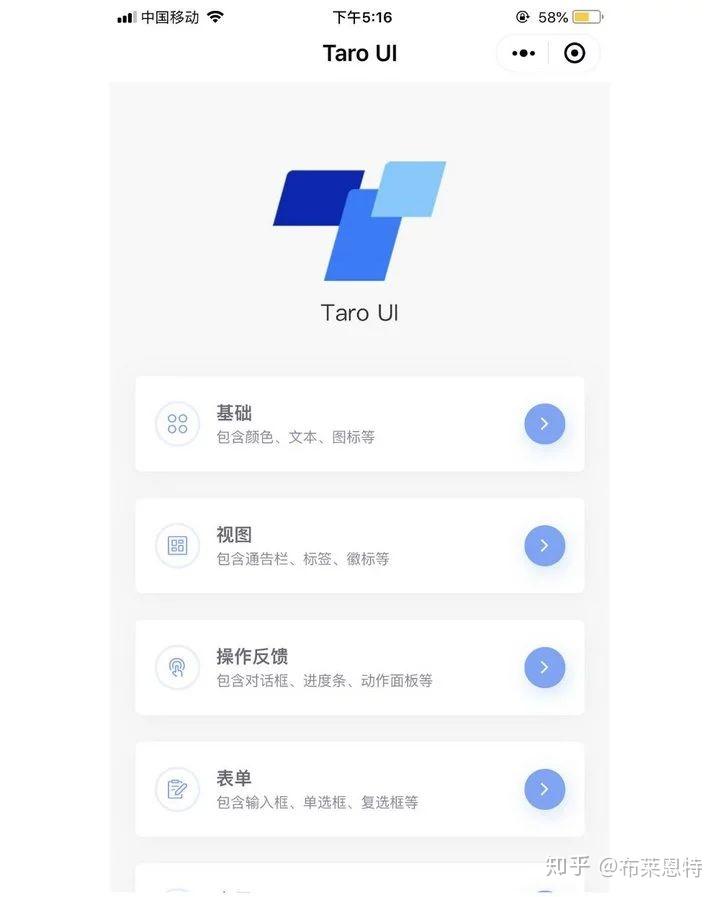
Task: Select the 基础 category grid icon
Action: (177, 424)
